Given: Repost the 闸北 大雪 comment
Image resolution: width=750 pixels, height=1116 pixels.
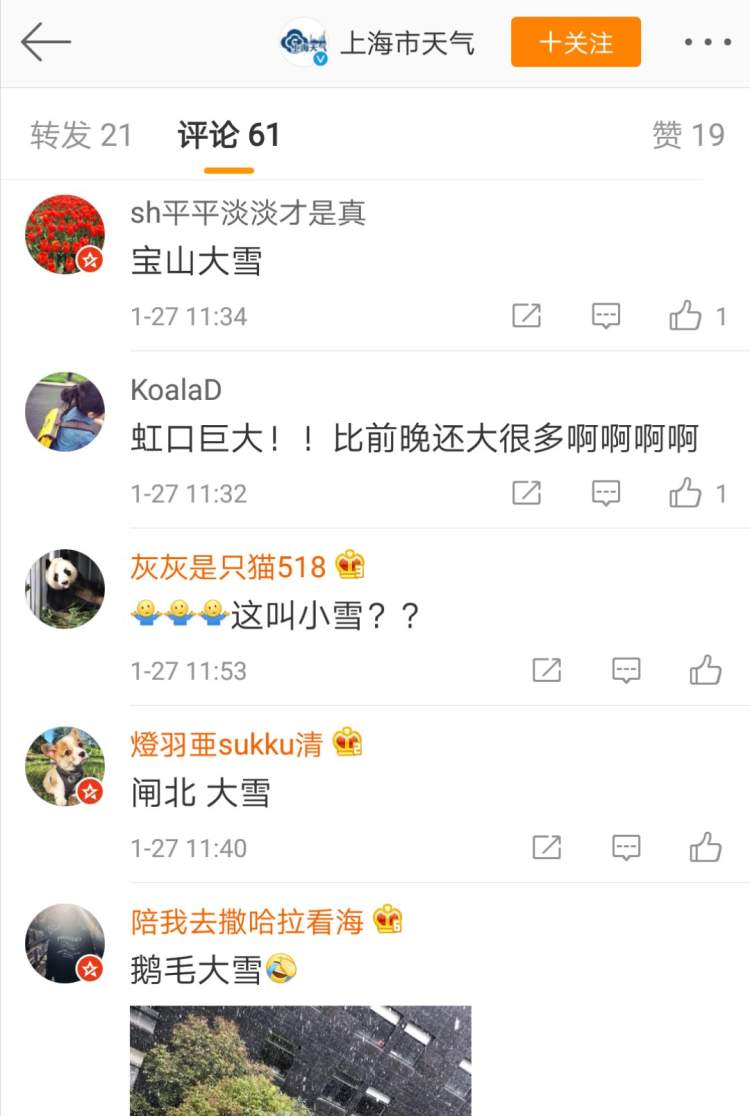Looking at the screenshot, I should (546, 848).
